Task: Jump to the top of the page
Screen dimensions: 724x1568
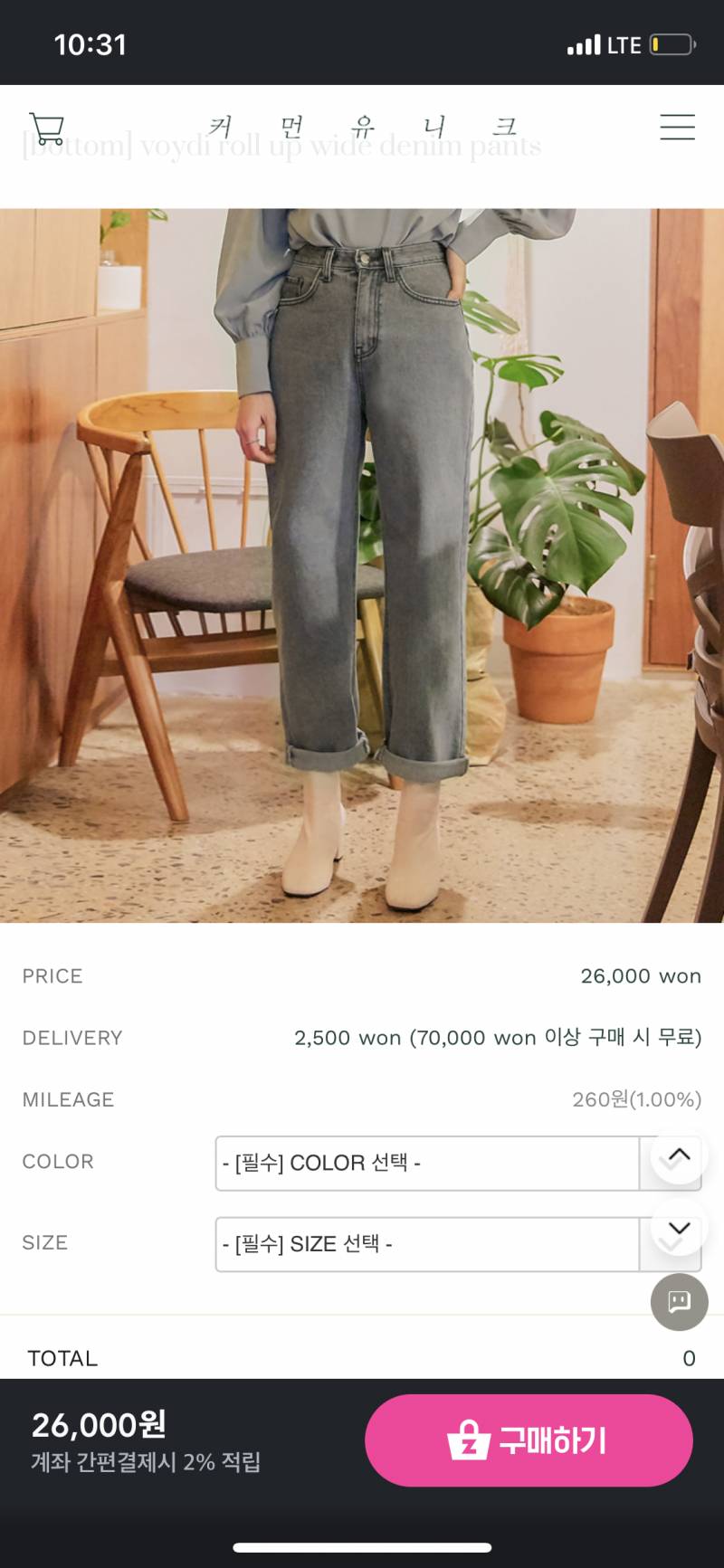Action: tap(679, 1155)
